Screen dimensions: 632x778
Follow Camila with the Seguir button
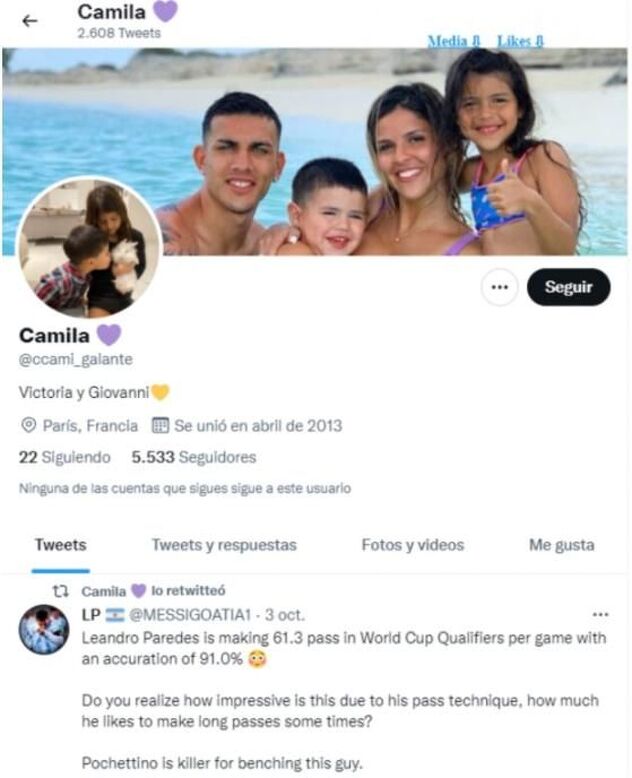point(568,287)
